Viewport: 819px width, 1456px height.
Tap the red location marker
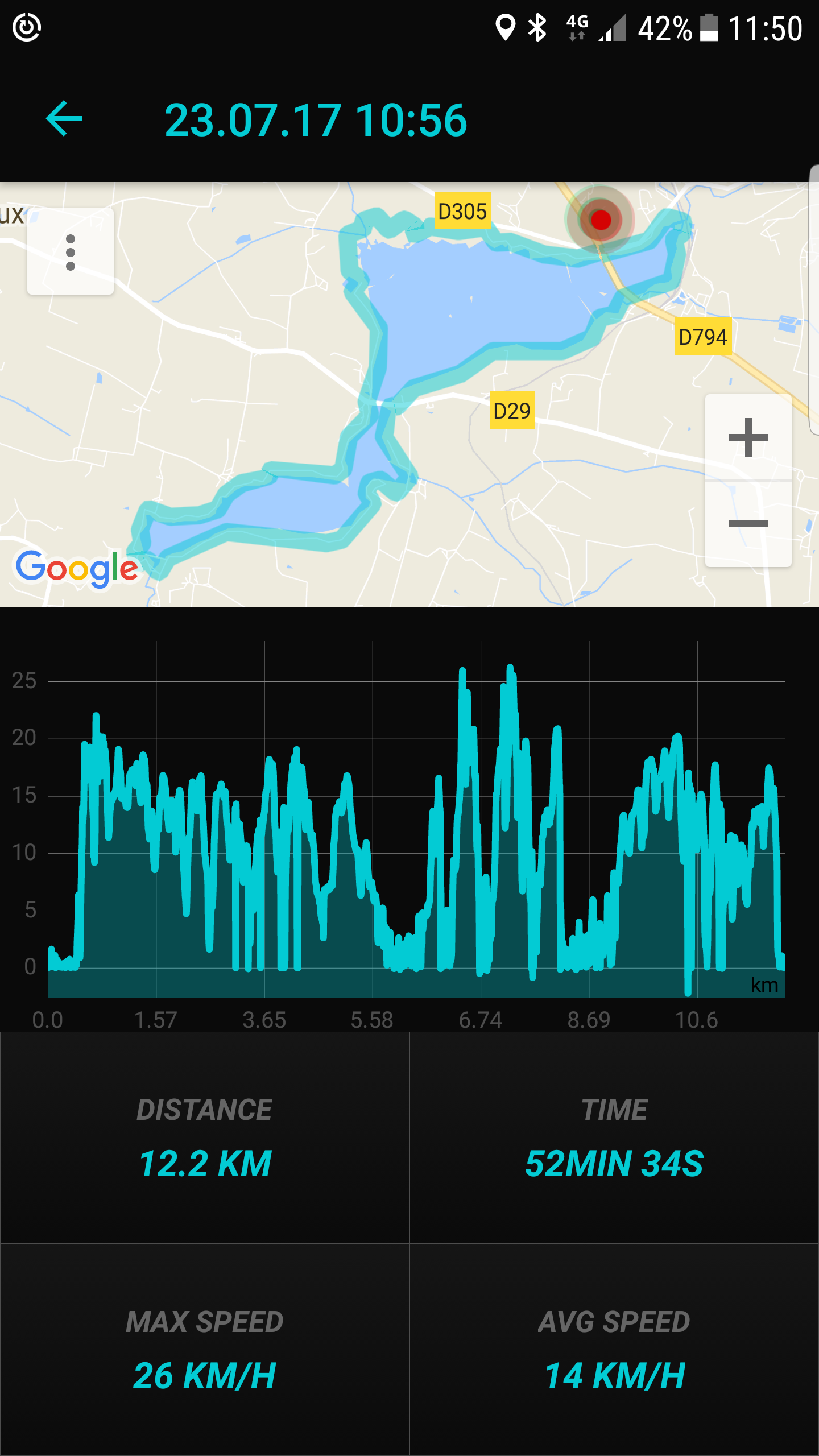[601, 220]
